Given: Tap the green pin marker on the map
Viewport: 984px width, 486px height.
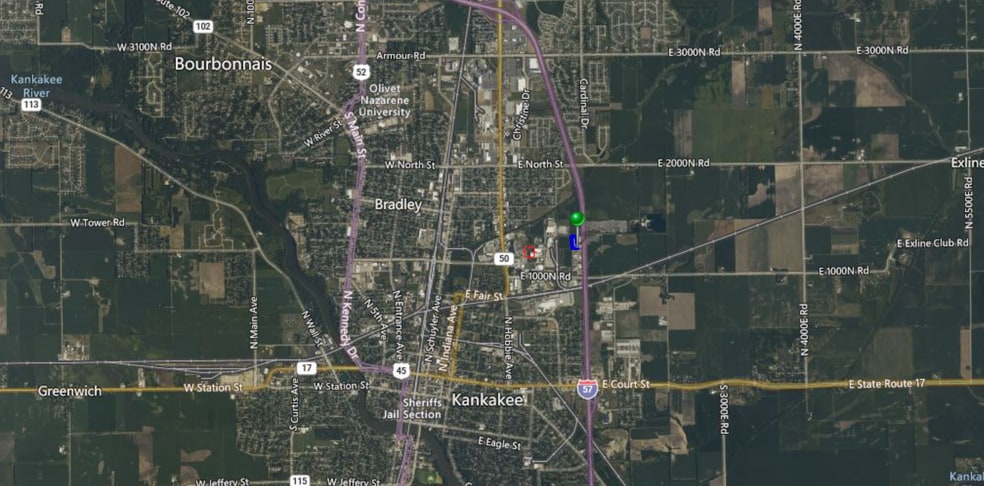Looking at the screenshot, I should 576,219.
